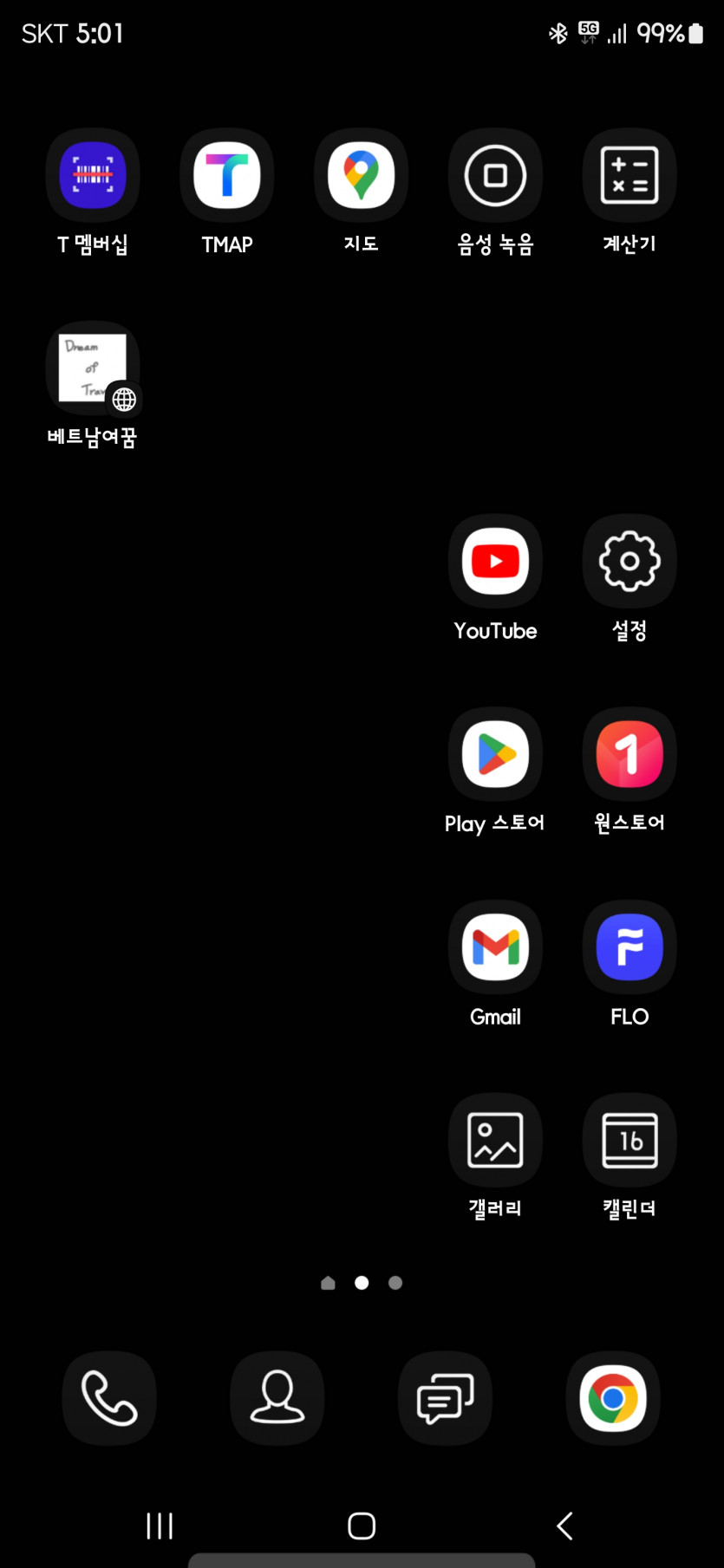
Task: Open the 캘린더 calendar app
Action: coord(629,1141)
